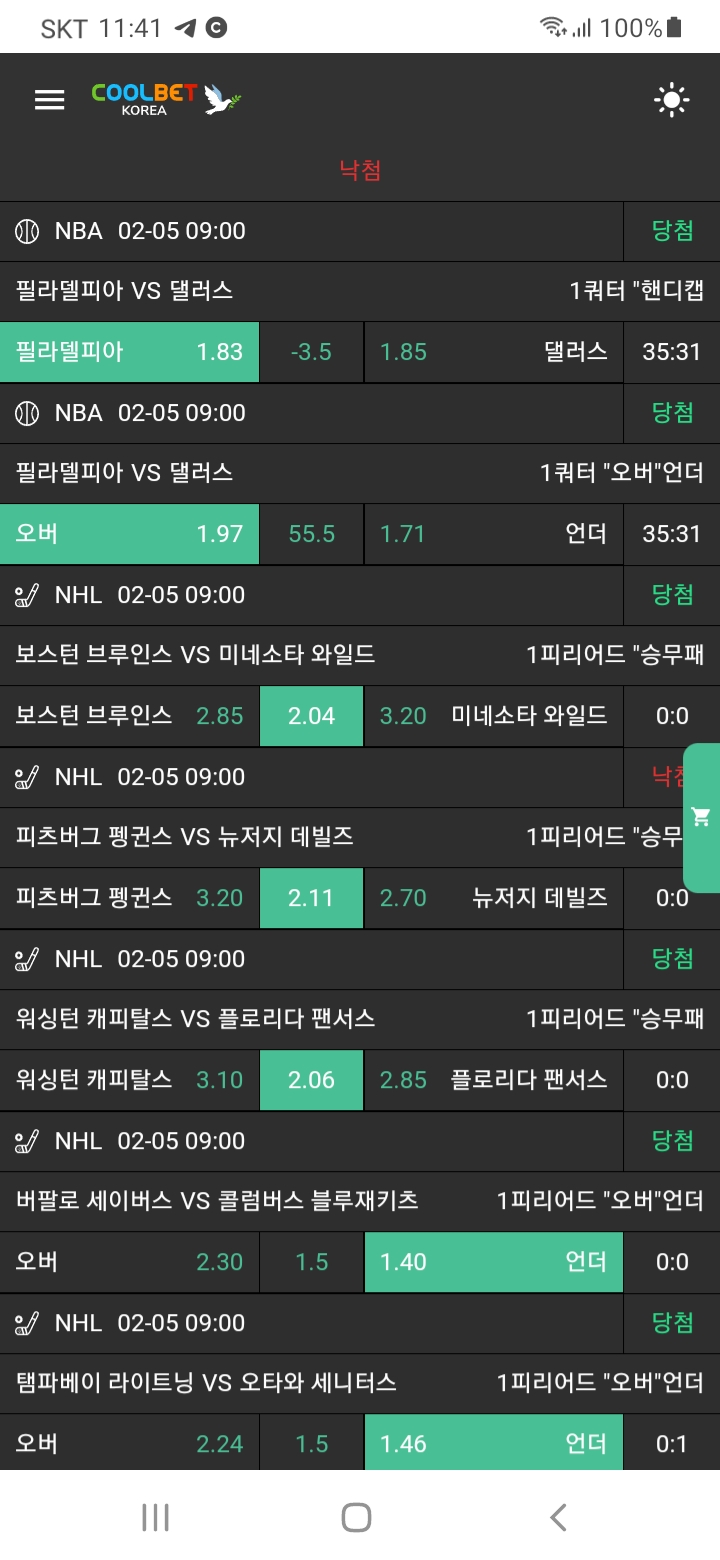Go to the home screen

pos(357,1517)
